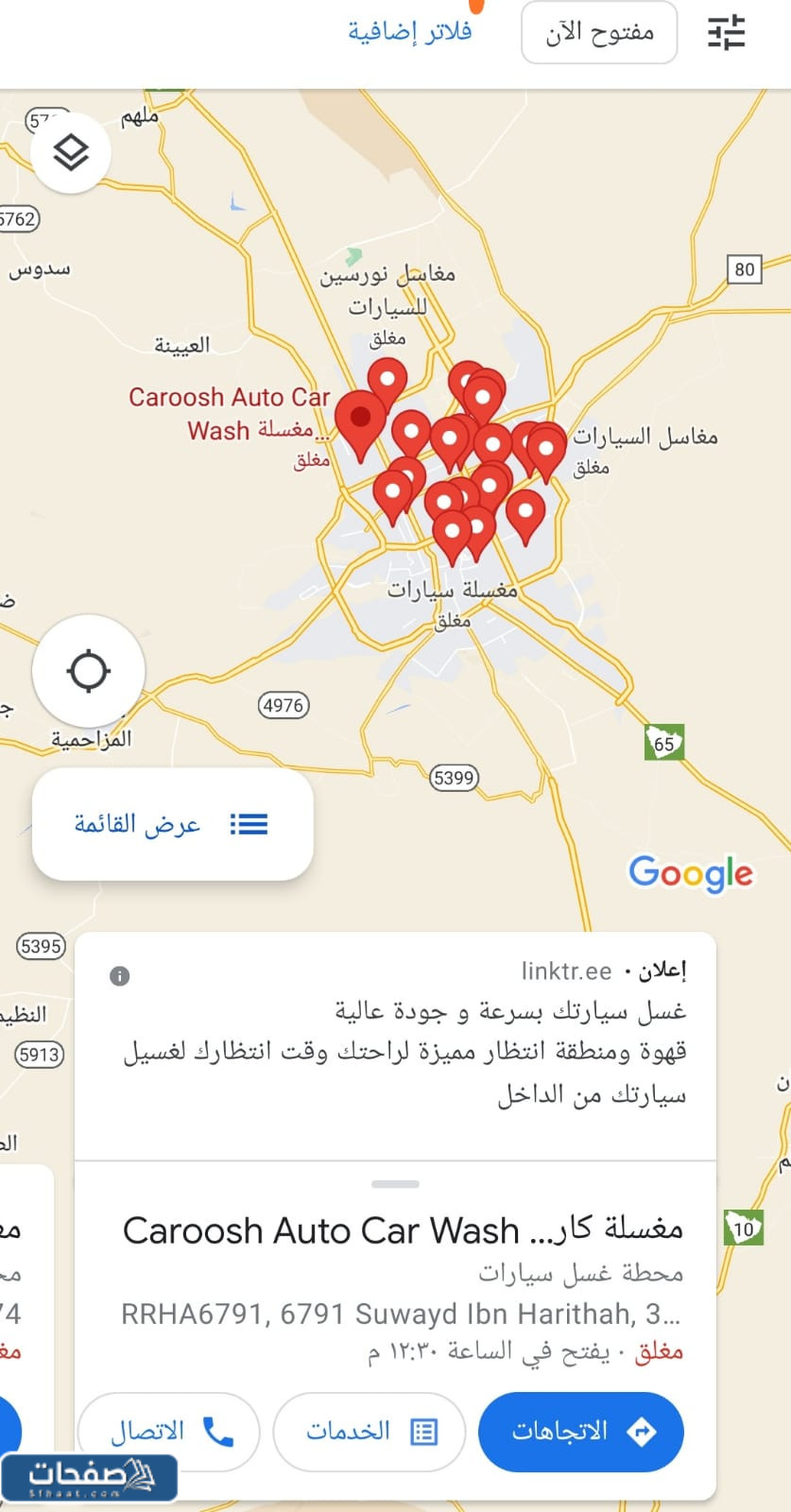This screenshot has width=791, height=1512.
Task: Select the Caroosh Auto Car Wash map pin
Action: coord(362,416)
